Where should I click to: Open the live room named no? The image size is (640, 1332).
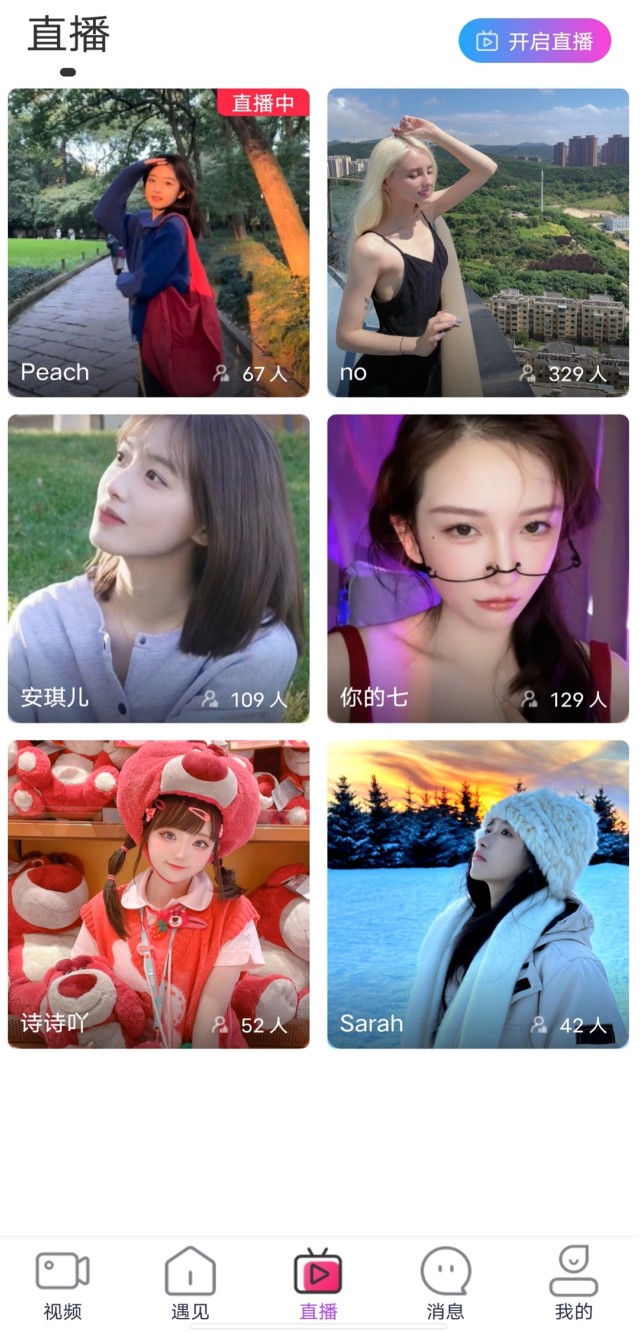[478, 243]
